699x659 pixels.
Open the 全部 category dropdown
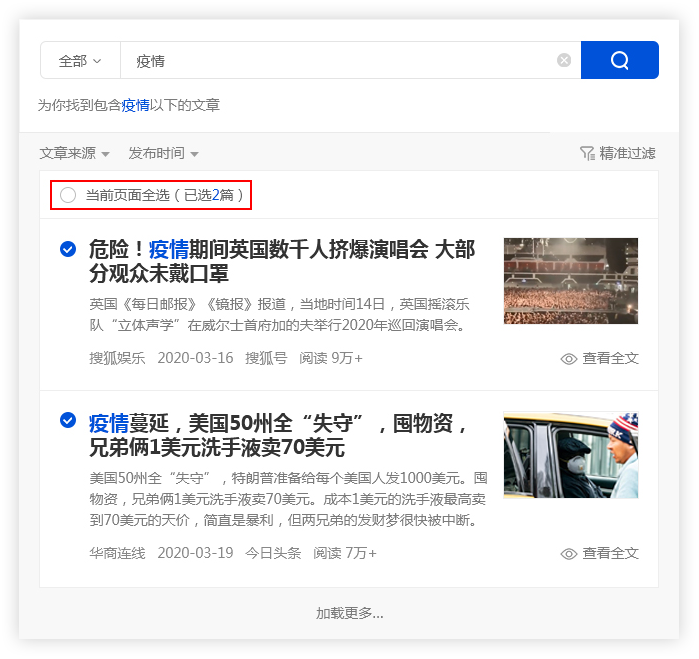80,61
